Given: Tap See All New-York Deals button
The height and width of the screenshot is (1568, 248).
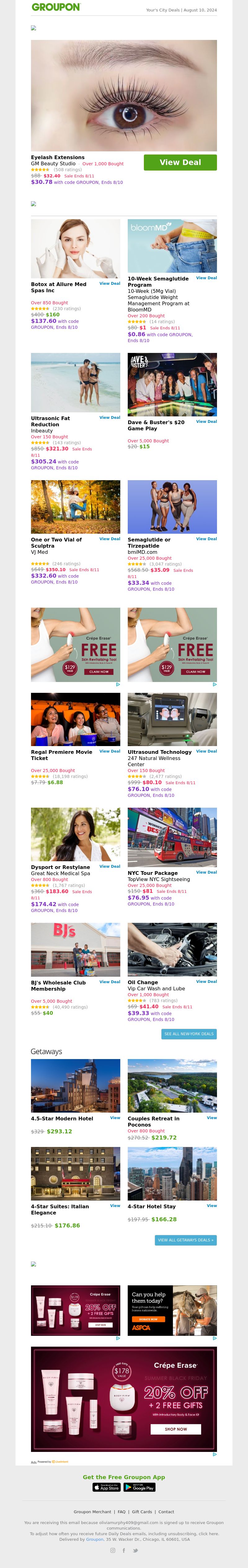Looking at the screenshot, I should pos(189,1034).
